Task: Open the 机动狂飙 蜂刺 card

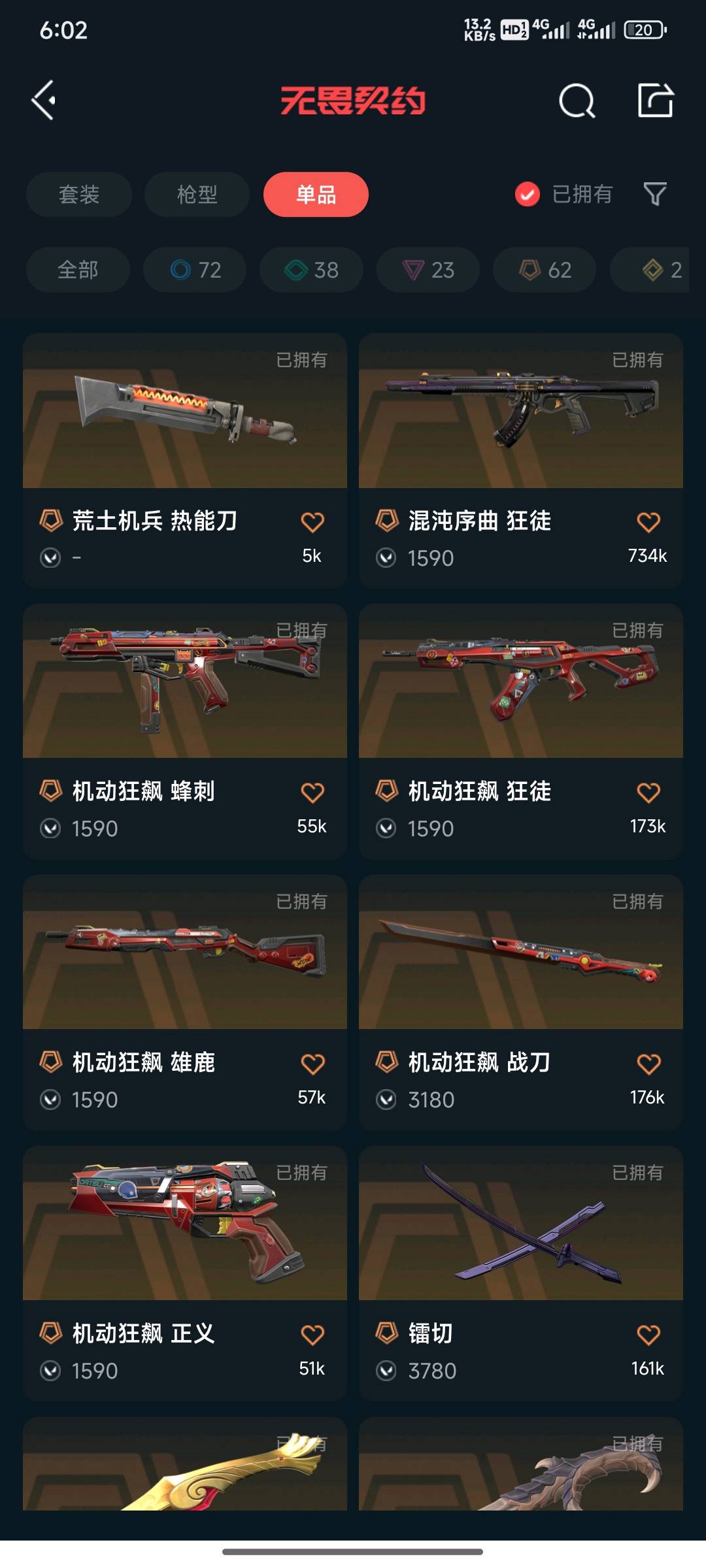Action: pos(185,731)
